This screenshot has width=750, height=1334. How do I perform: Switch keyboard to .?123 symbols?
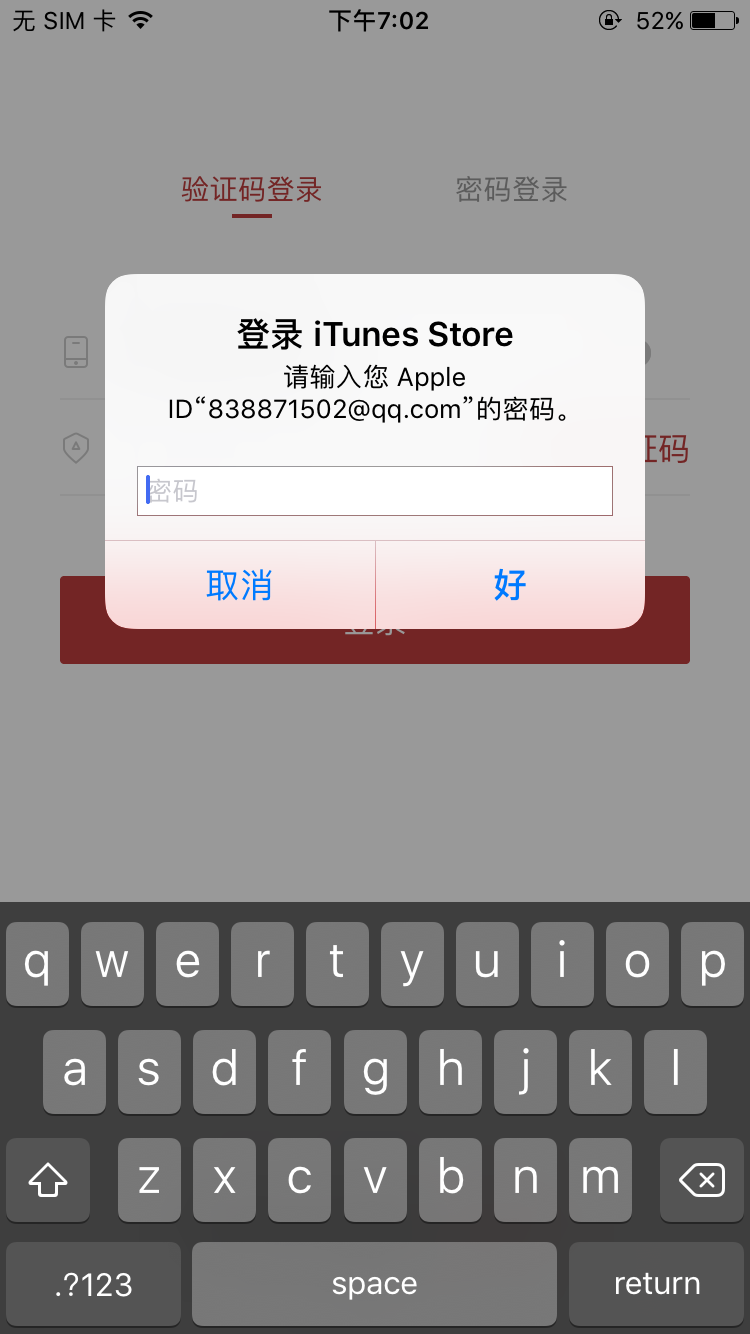94,1284
